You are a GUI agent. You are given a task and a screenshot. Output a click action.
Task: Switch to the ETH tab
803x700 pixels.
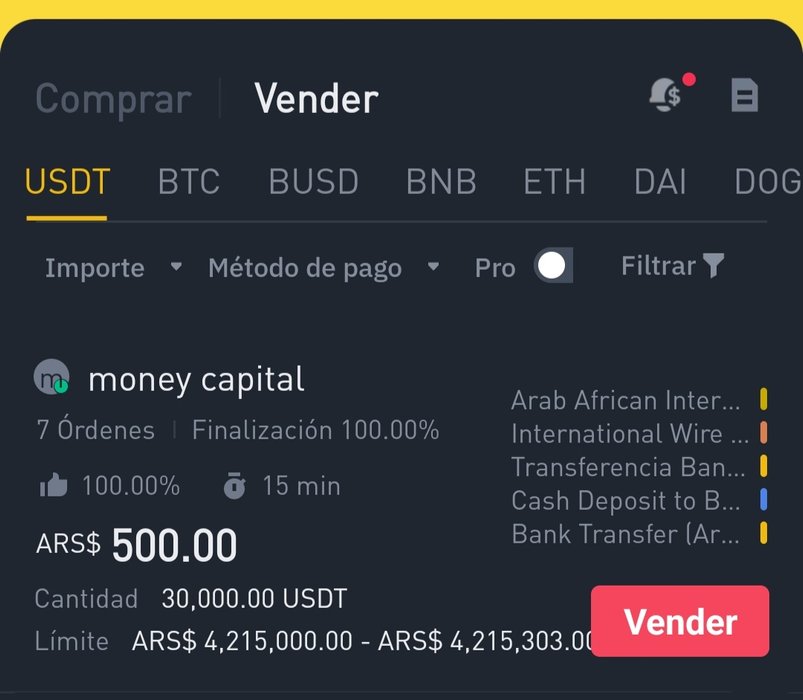554,182
